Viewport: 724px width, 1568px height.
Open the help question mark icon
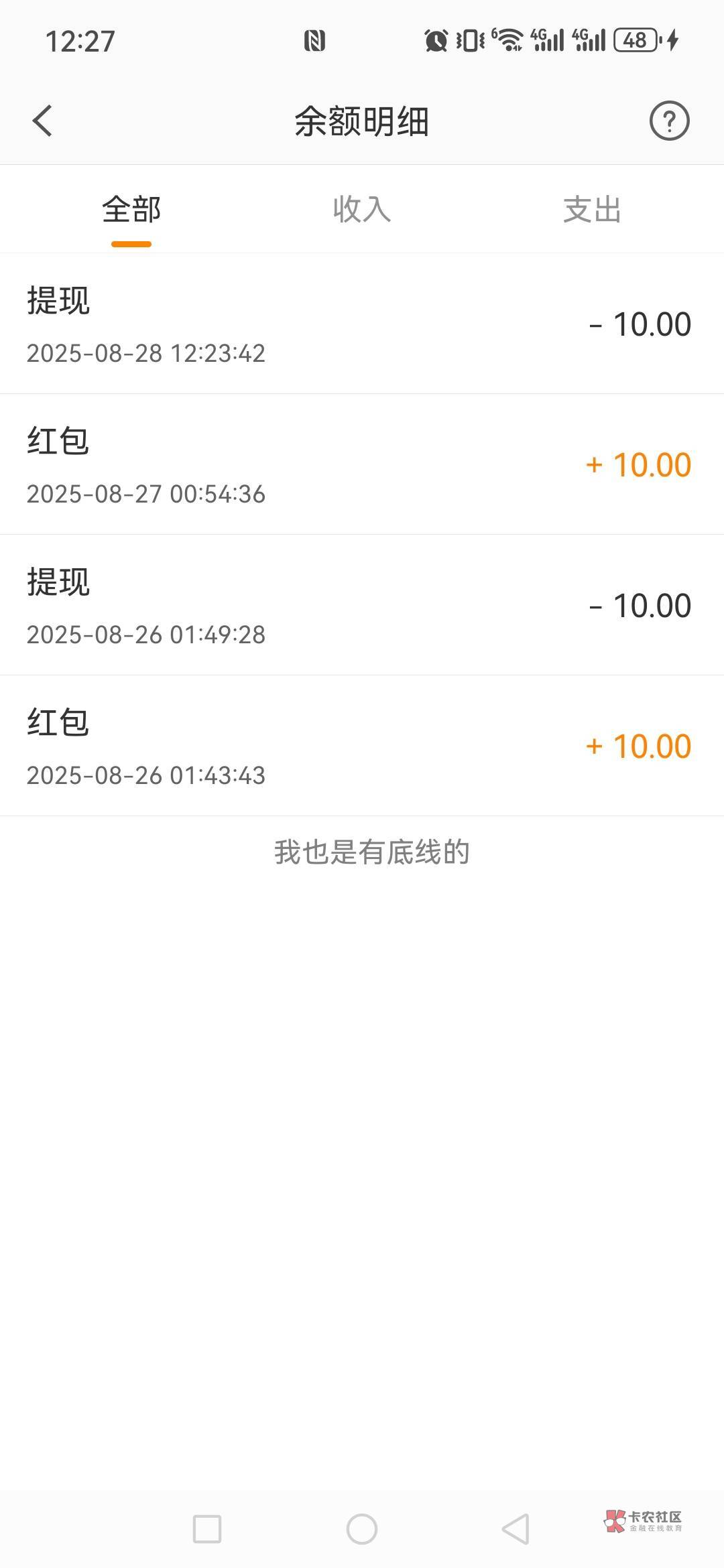669,121
